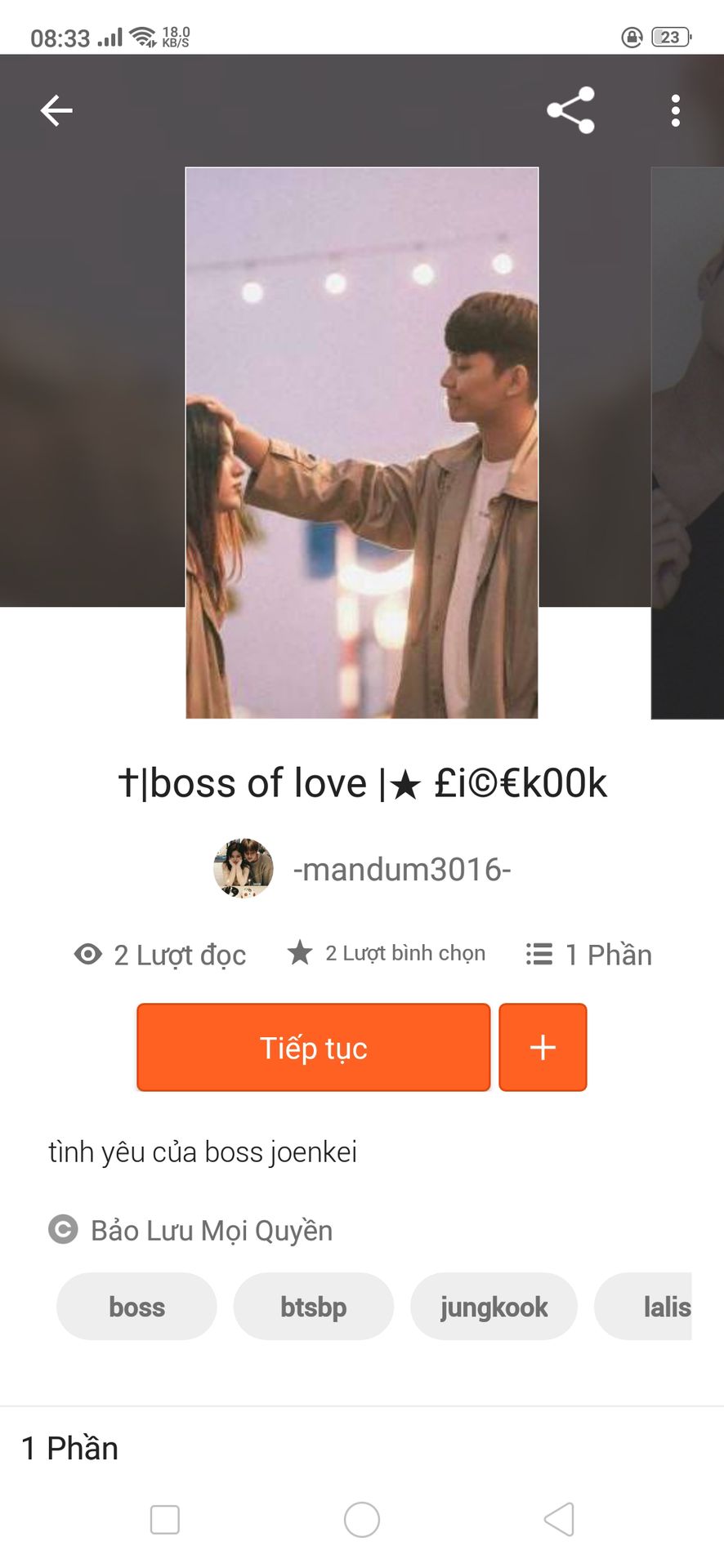Screen dimensions: 724x1568
Task: Open the 1 Phần chapter list
Action: click(x=588, y=954)
